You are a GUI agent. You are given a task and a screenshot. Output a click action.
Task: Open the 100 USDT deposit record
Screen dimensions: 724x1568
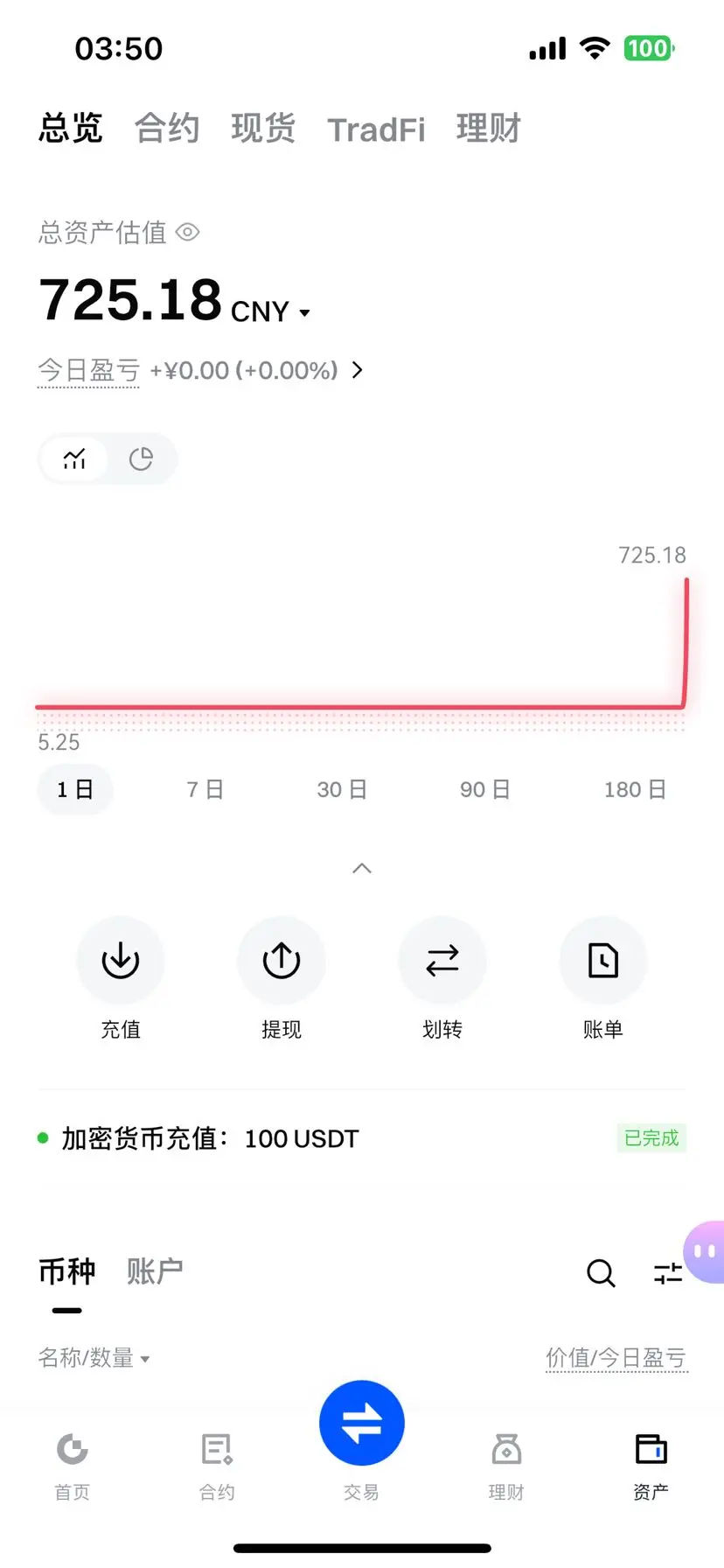[362, 1138]
